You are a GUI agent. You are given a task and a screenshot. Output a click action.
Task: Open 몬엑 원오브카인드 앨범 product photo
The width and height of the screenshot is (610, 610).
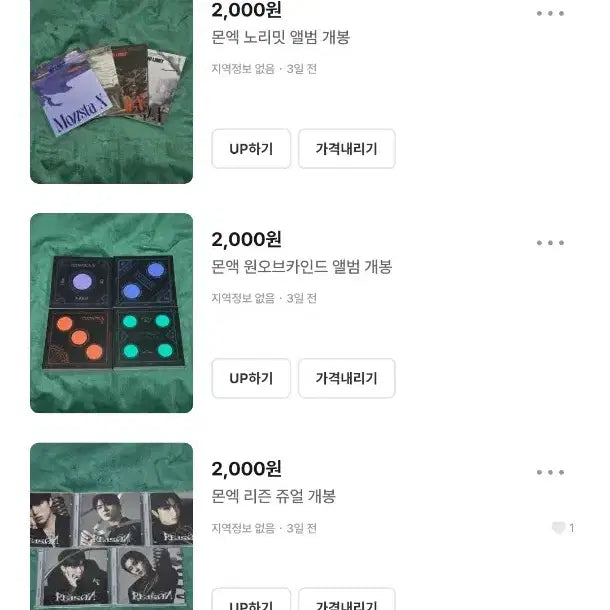coord(111,313)
